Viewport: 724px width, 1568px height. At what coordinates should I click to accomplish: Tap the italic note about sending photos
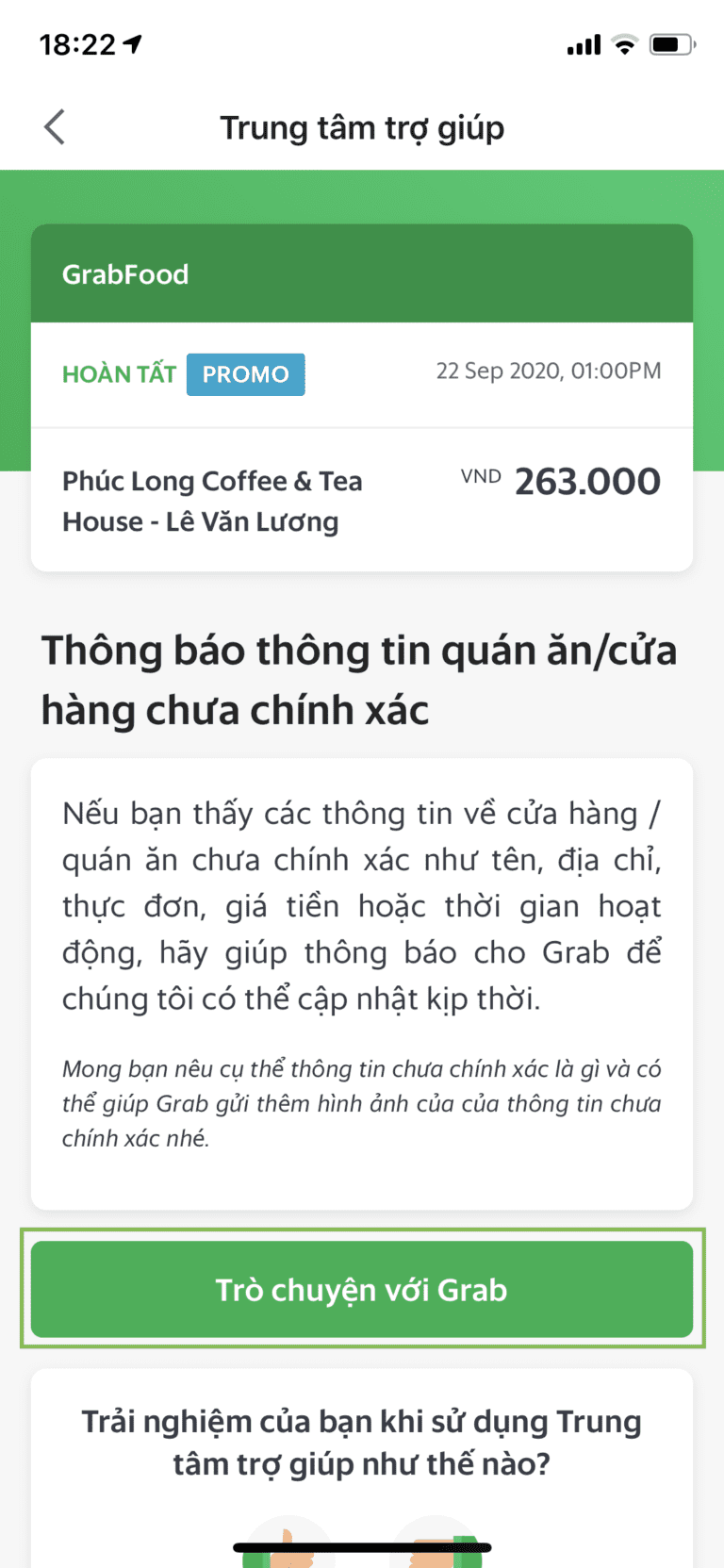(361, 1103)
